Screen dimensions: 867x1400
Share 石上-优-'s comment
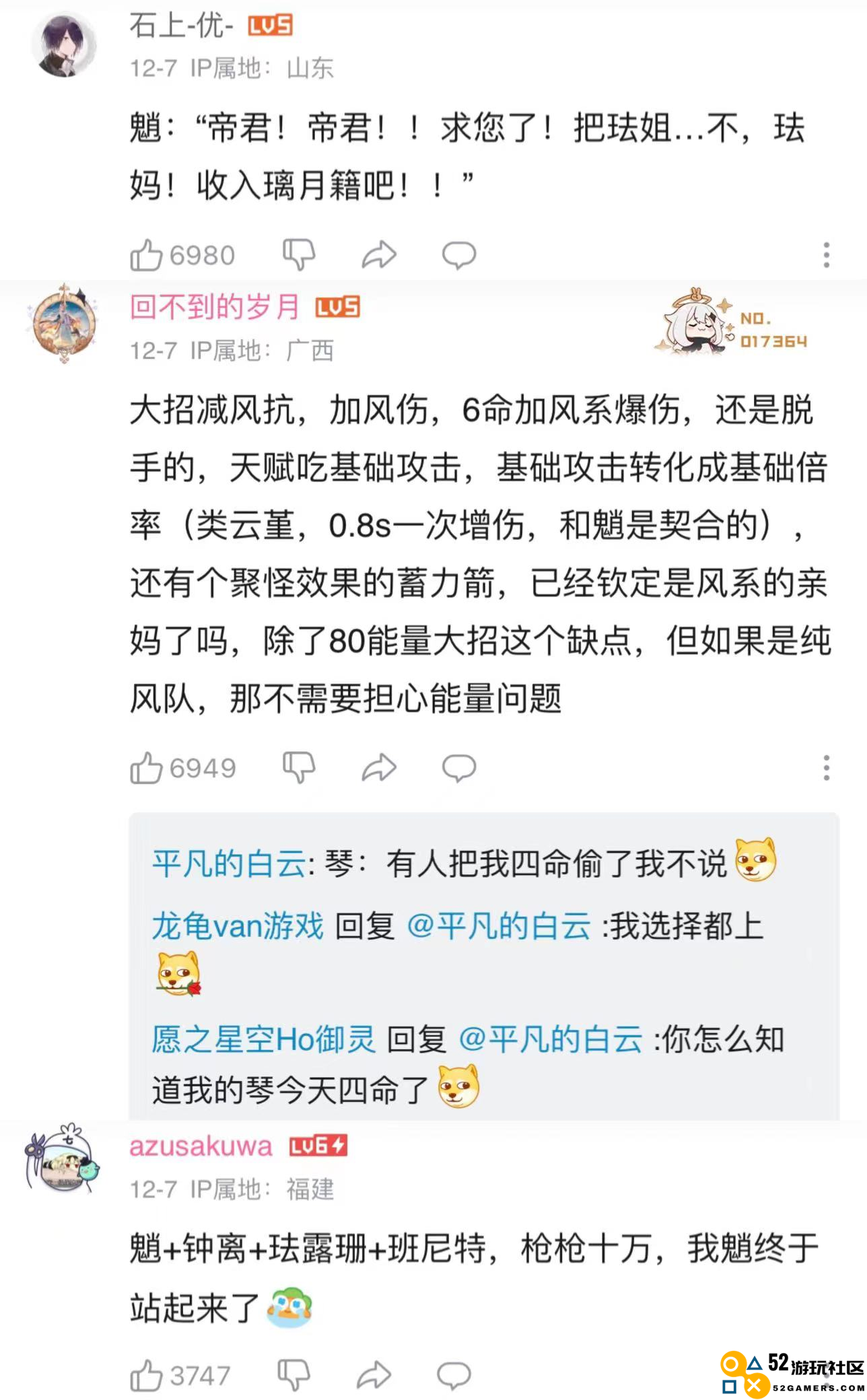pos(379,255)
